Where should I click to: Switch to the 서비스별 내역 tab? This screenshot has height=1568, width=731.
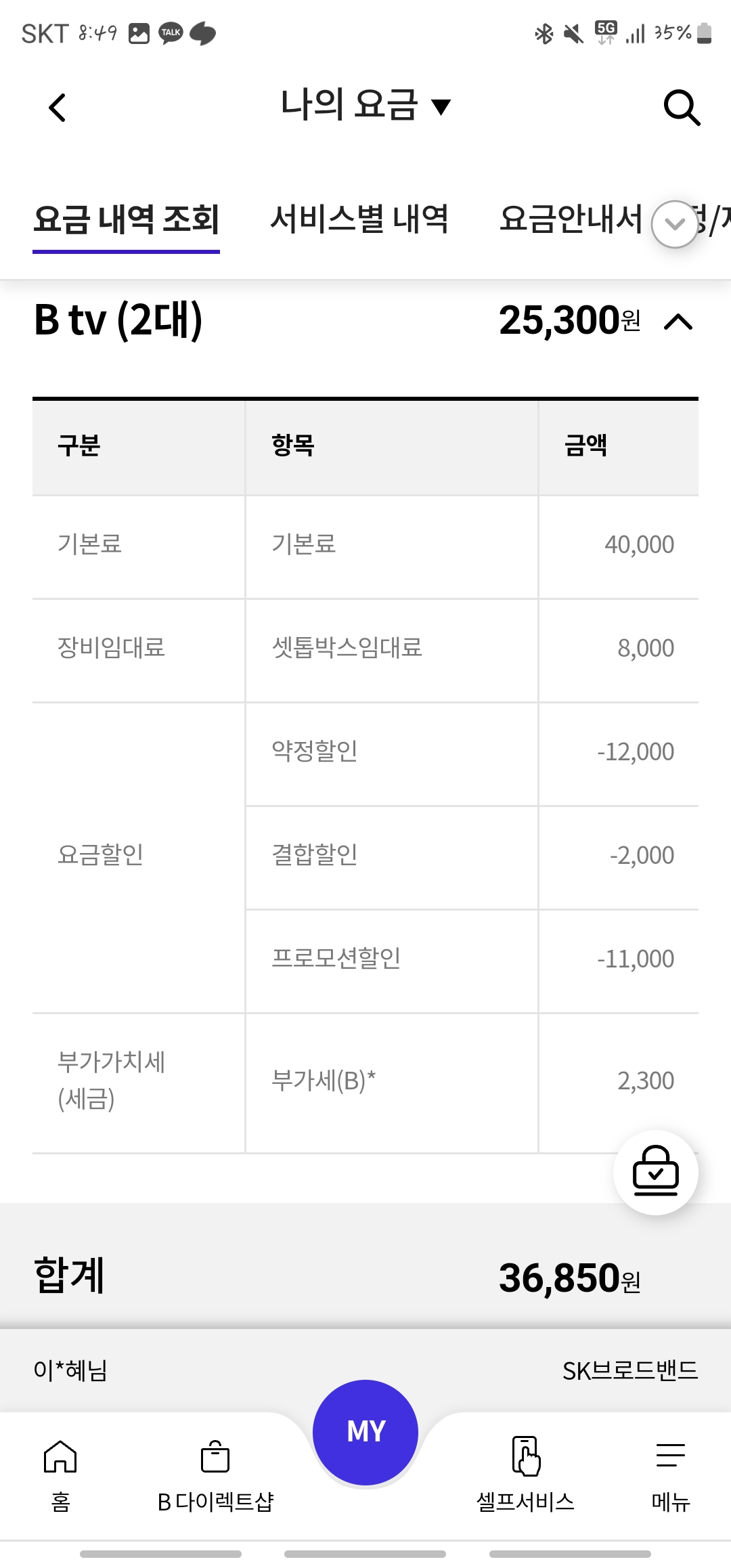point(359,219)
